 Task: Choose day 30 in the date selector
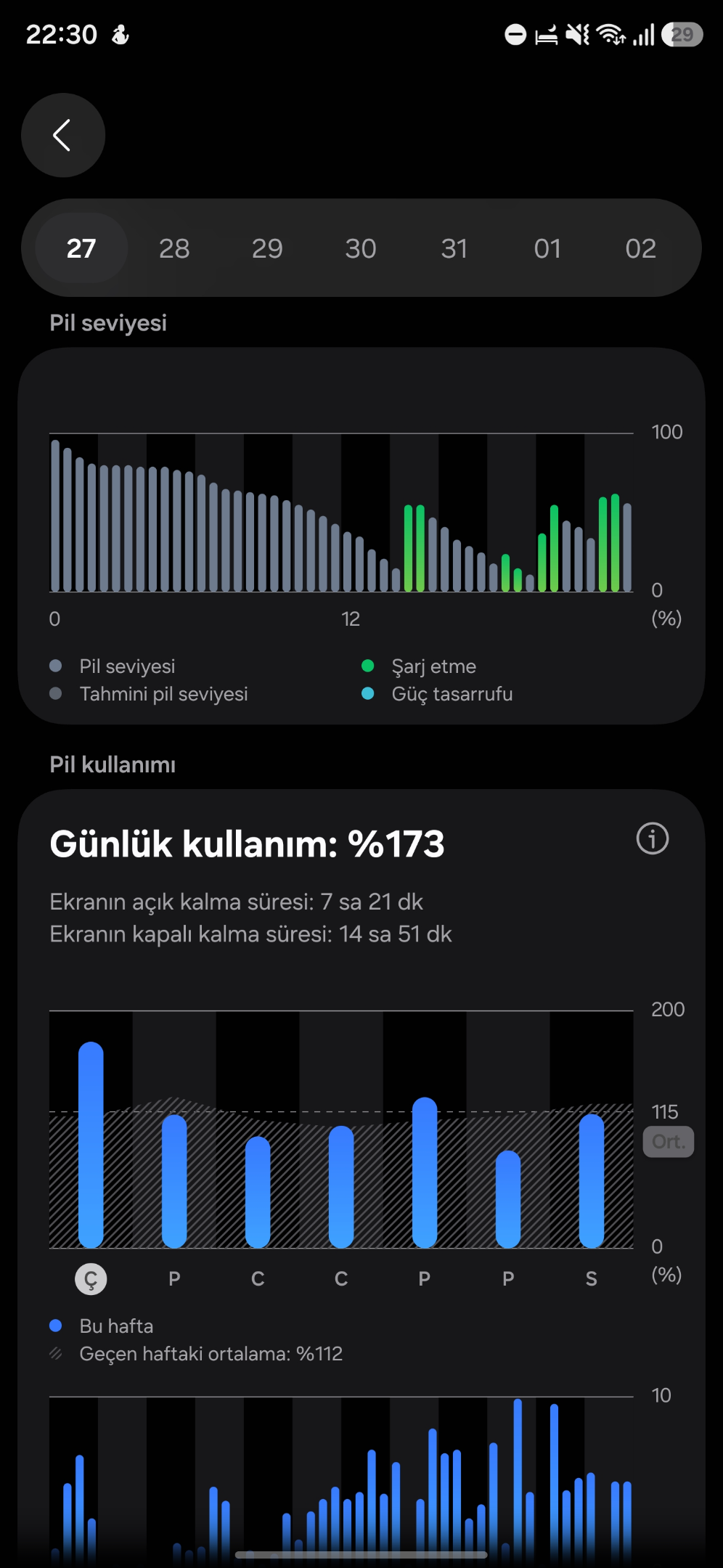tap(361, 248)
